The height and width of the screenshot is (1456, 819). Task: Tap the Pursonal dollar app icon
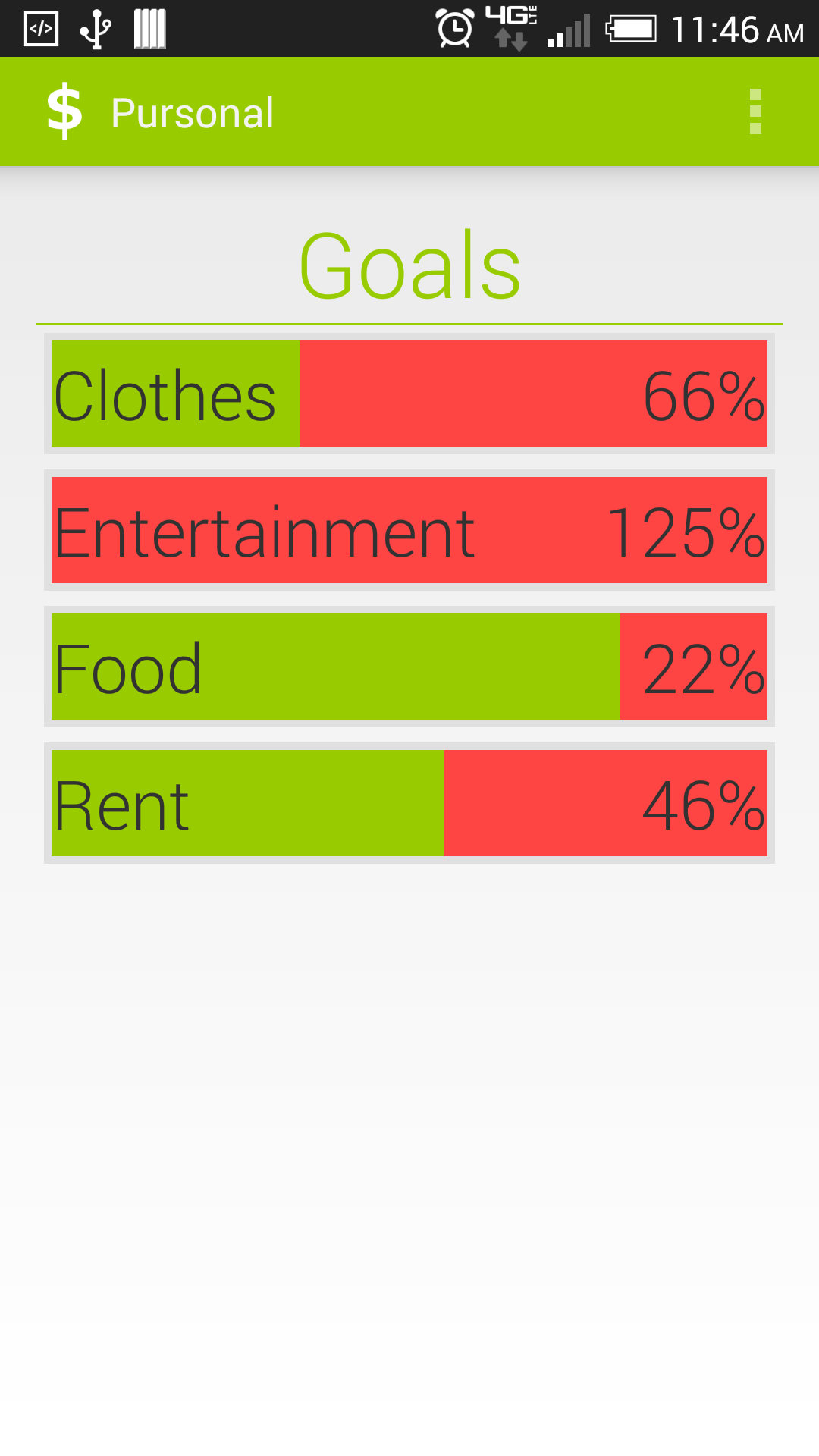pos(64,111)
